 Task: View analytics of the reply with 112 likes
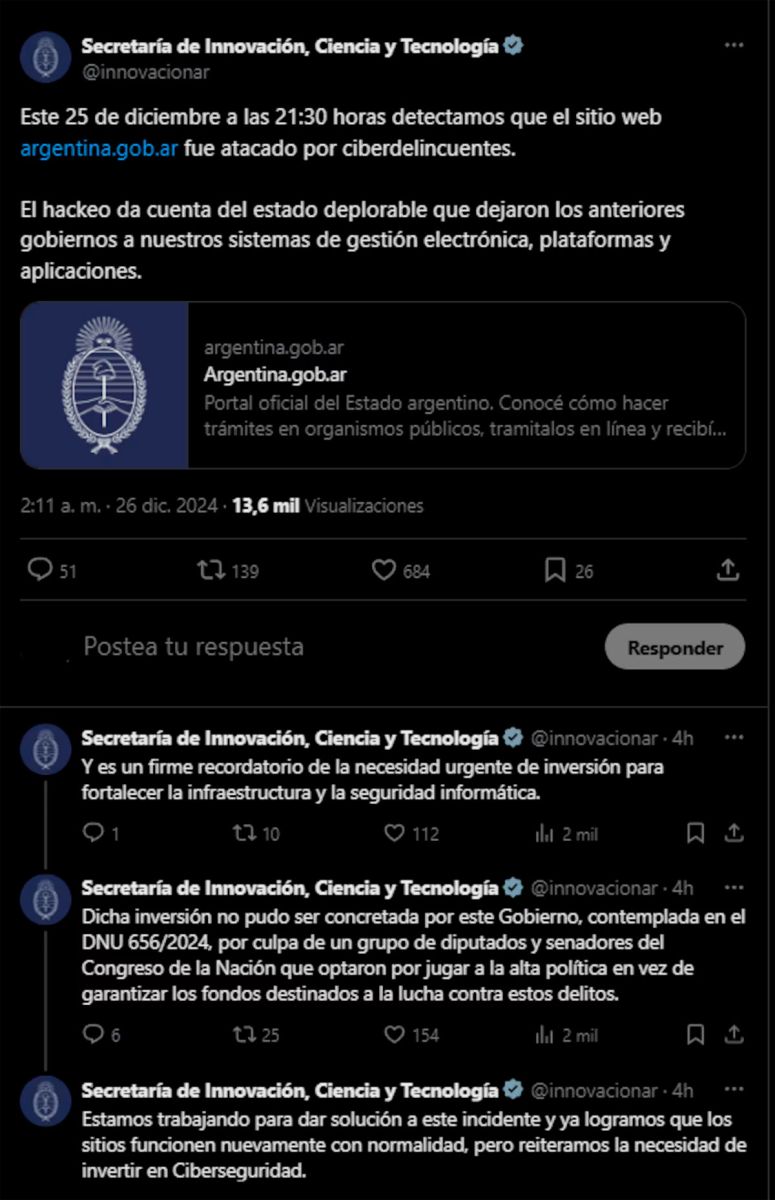pos(546,833)
